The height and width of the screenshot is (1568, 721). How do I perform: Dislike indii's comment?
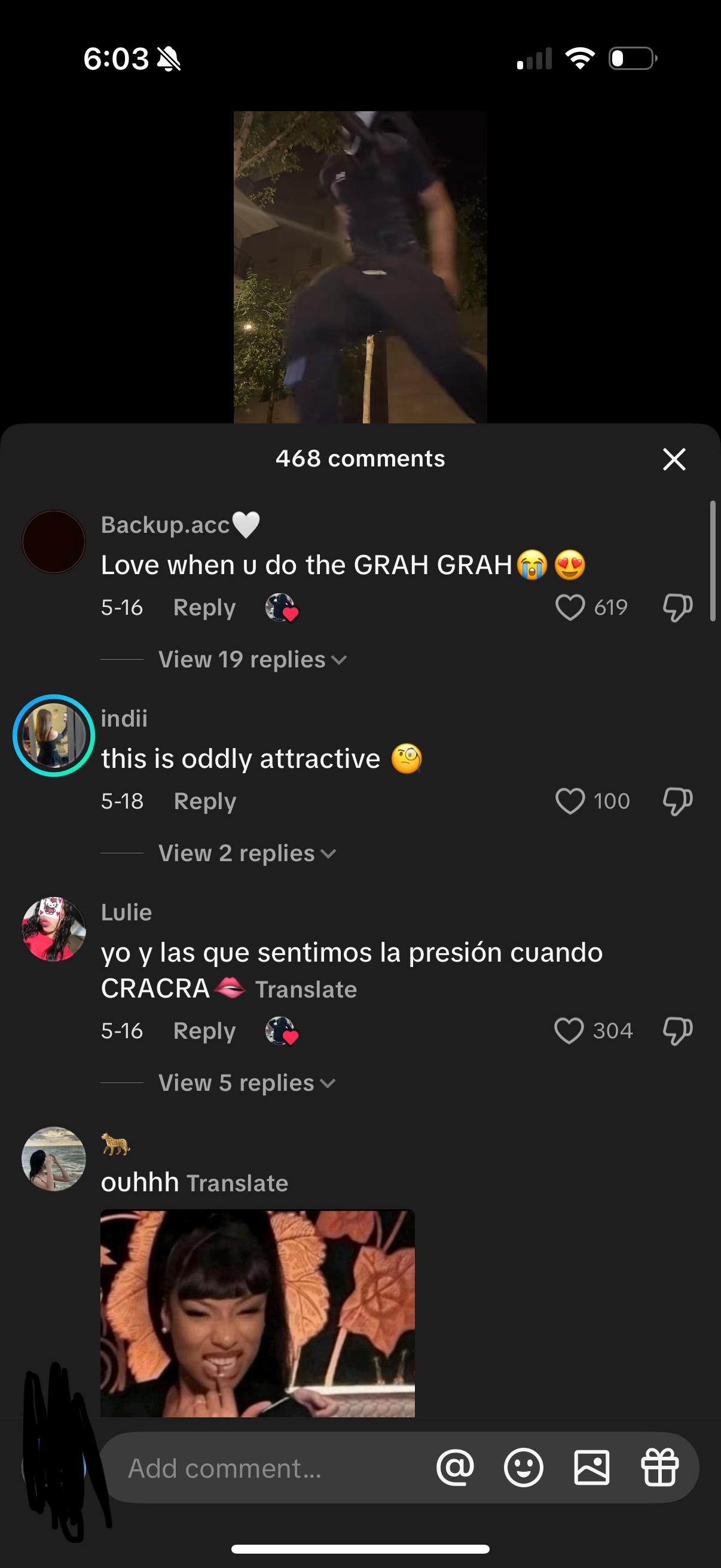(677, 801)
